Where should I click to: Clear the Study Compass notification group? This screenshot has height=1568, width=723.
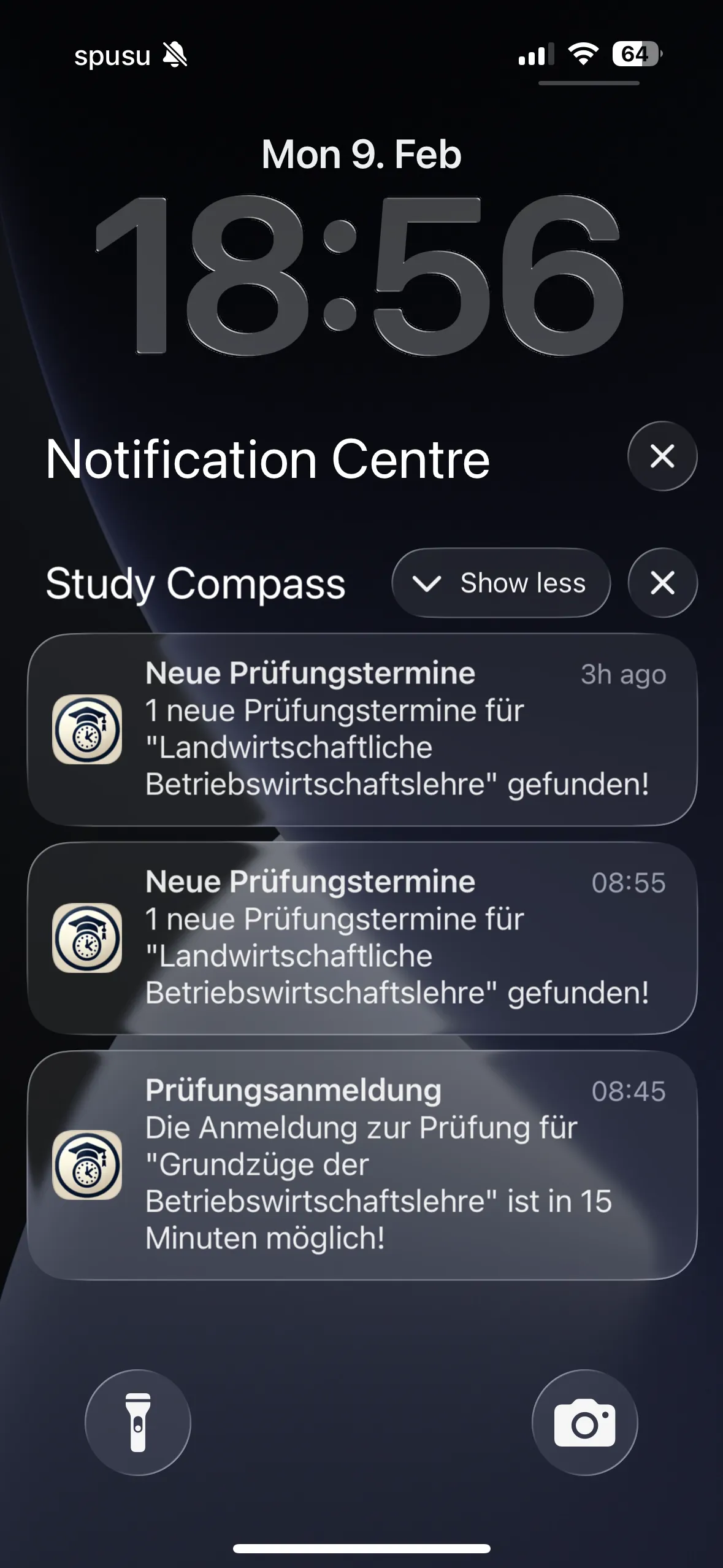click(x=662, y=582)
